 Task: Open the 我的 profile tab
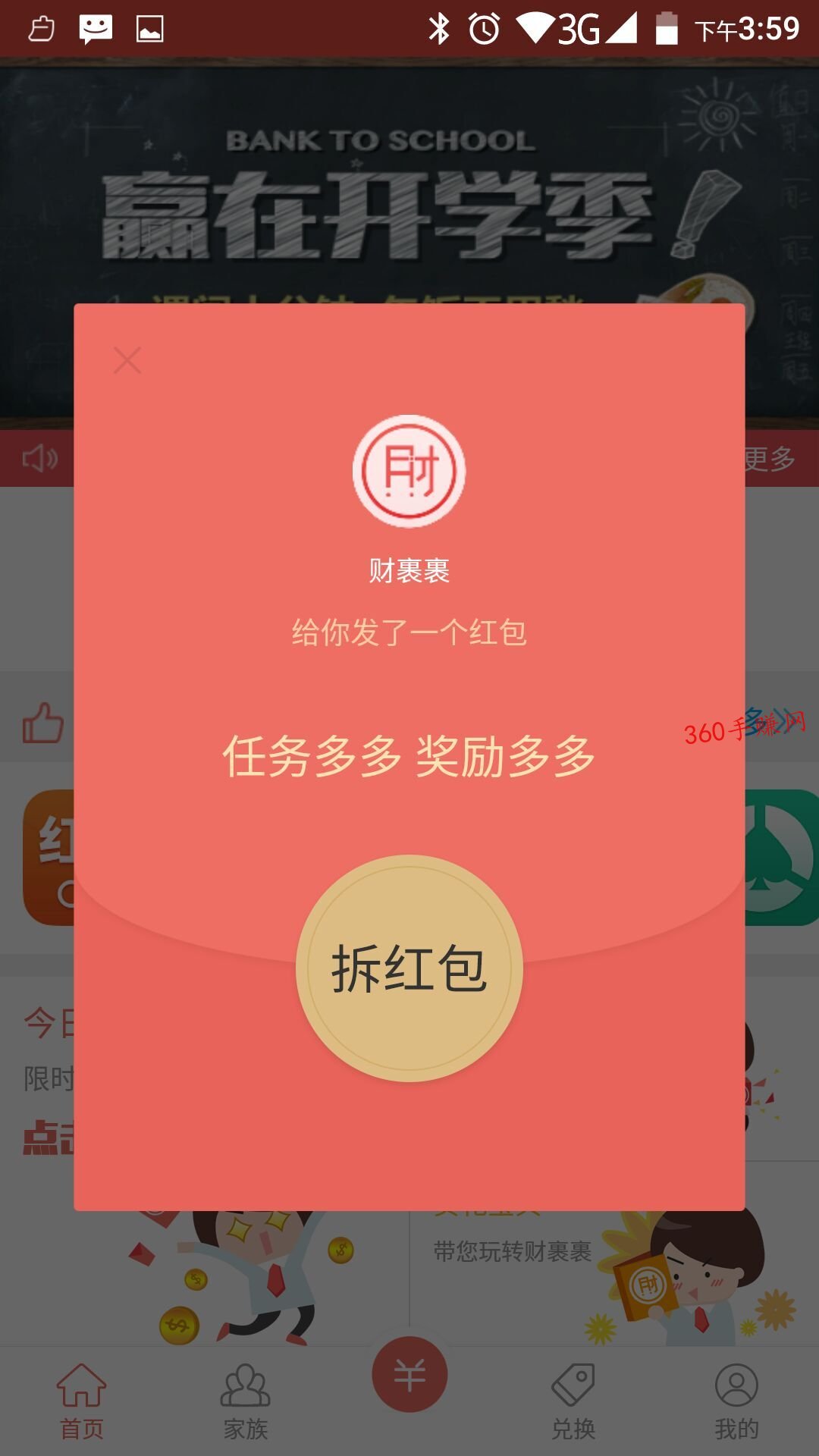coord(736,1401)
